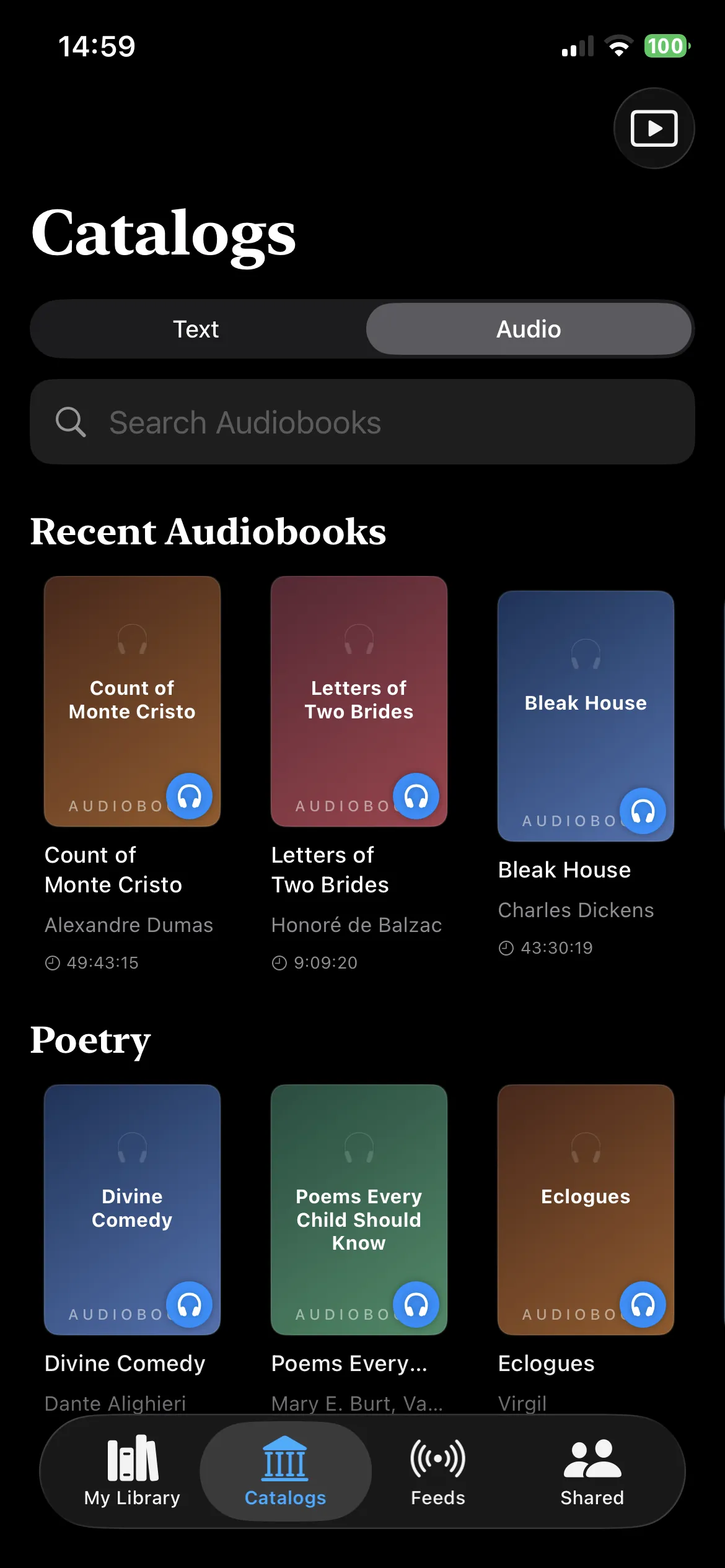Play the Eclogues audiobook

[641, 1304]
